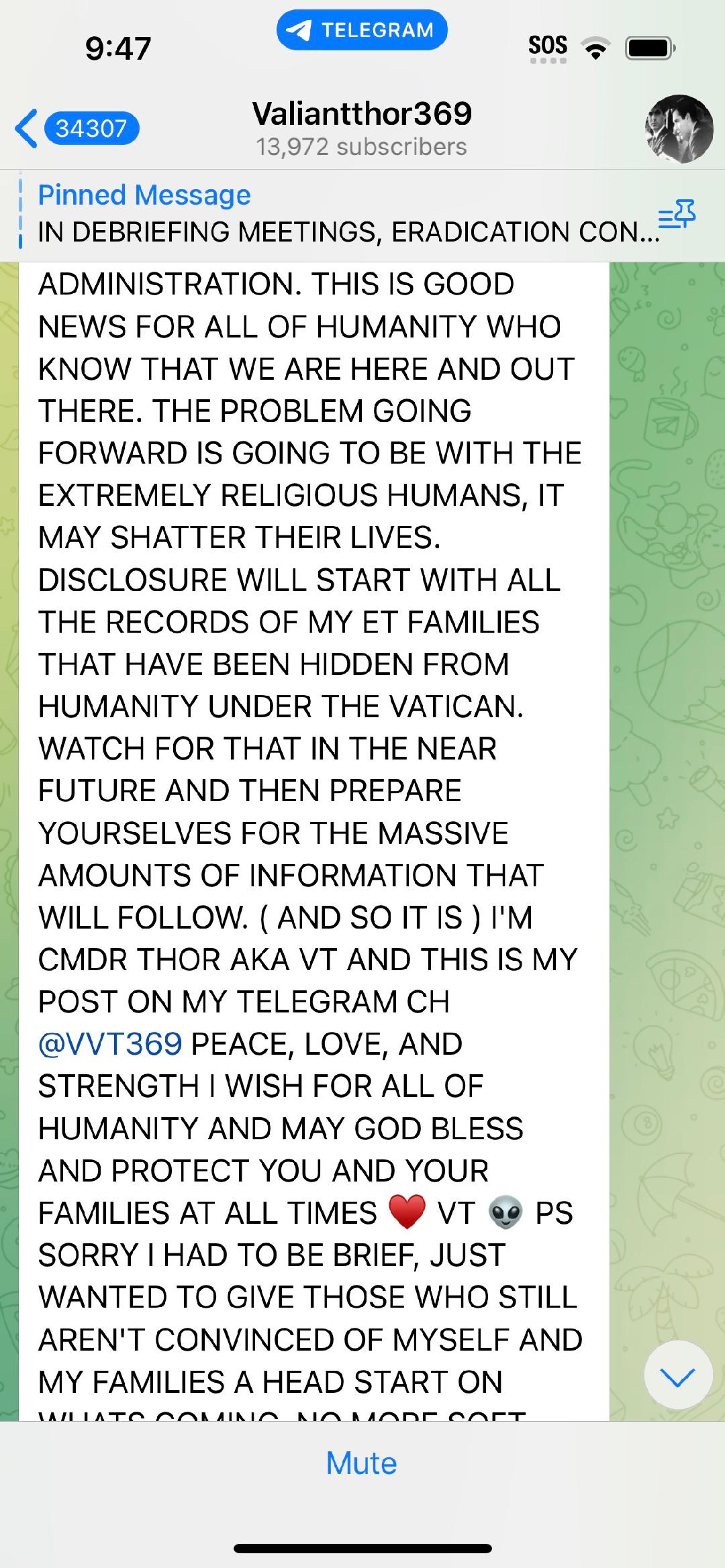The image size is (725, 1568).
Task: Mute this channel
Action: pos(361,1463)
